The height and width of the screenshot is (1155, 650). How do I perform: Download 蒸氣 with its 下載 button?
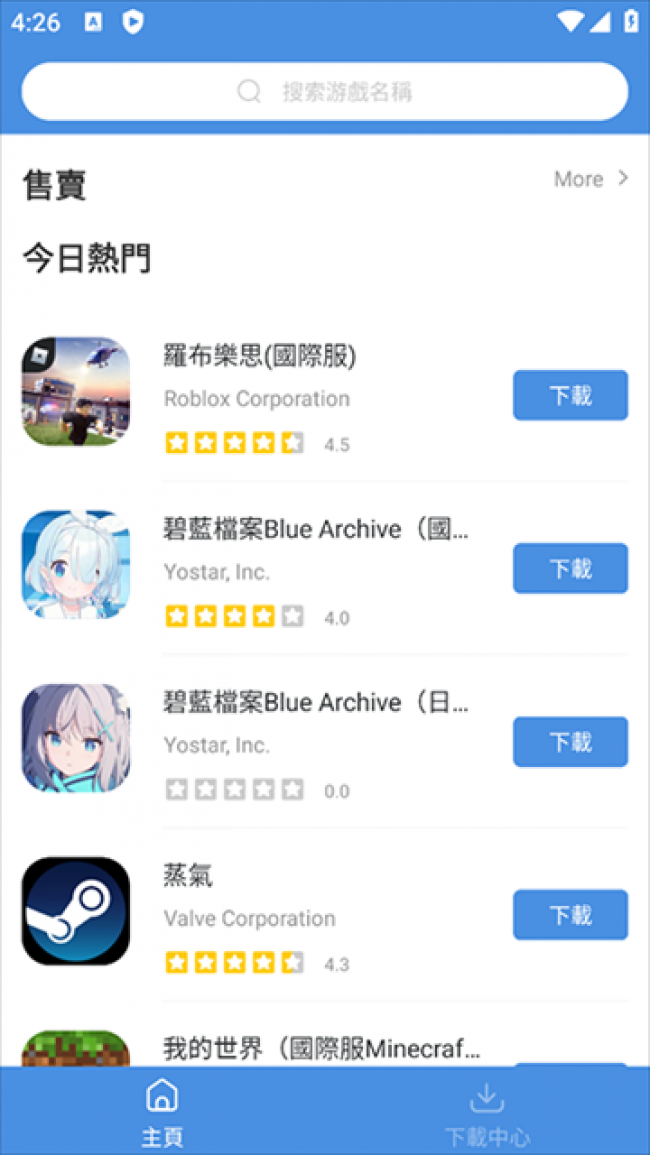pyautogui.click(x=570, y=915)
